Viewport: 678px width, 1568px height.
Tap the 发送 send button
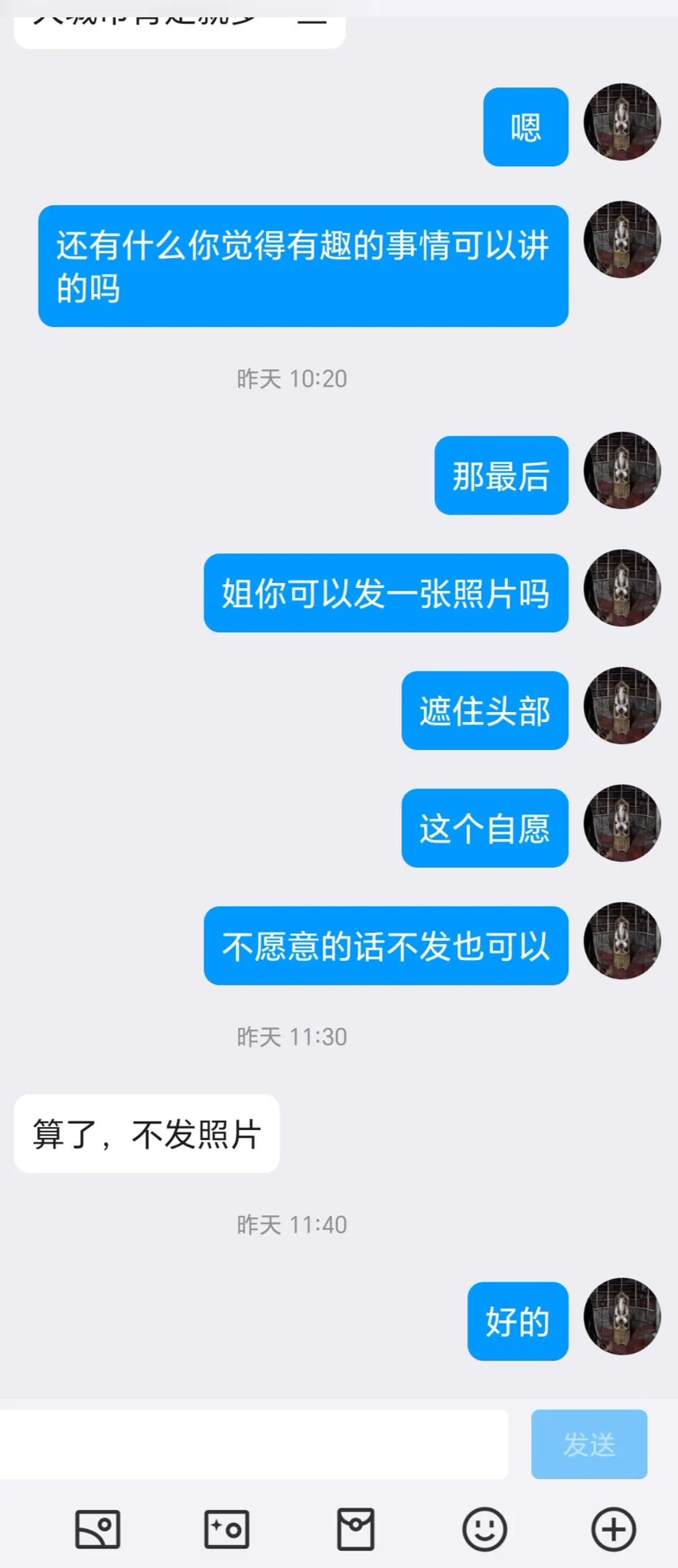click(x=588, y=1444)
